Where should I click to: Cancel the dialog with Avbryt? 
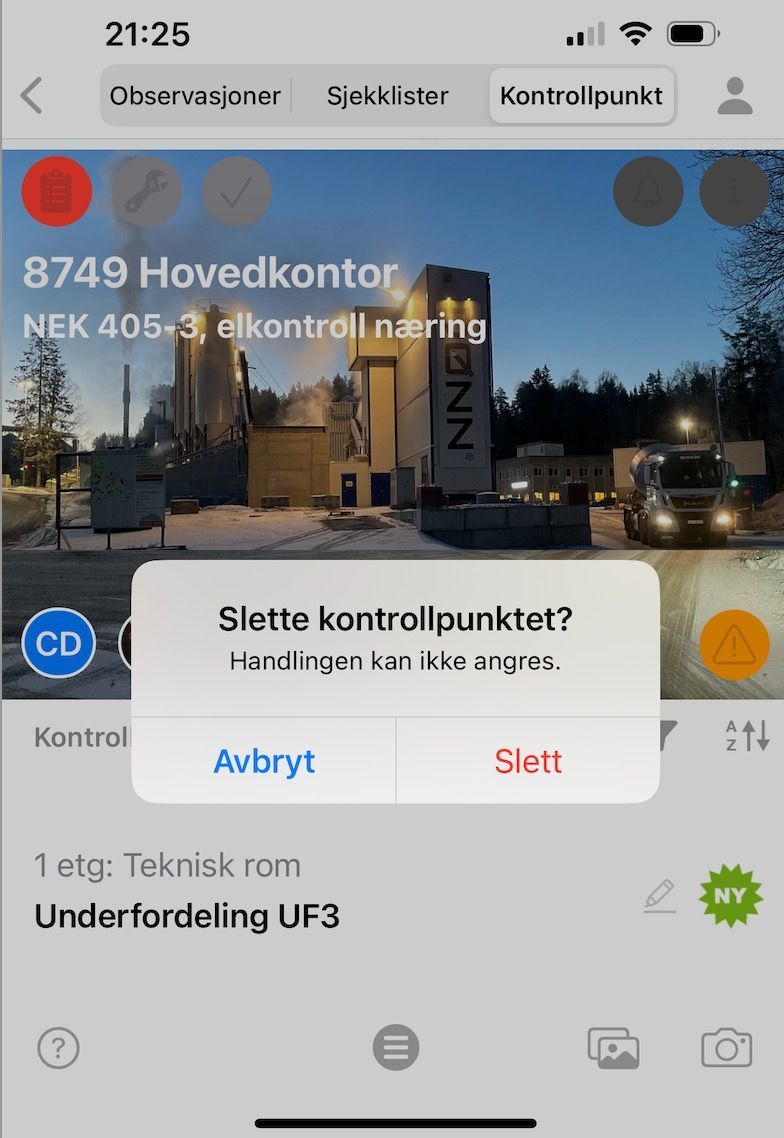(264, 761)
